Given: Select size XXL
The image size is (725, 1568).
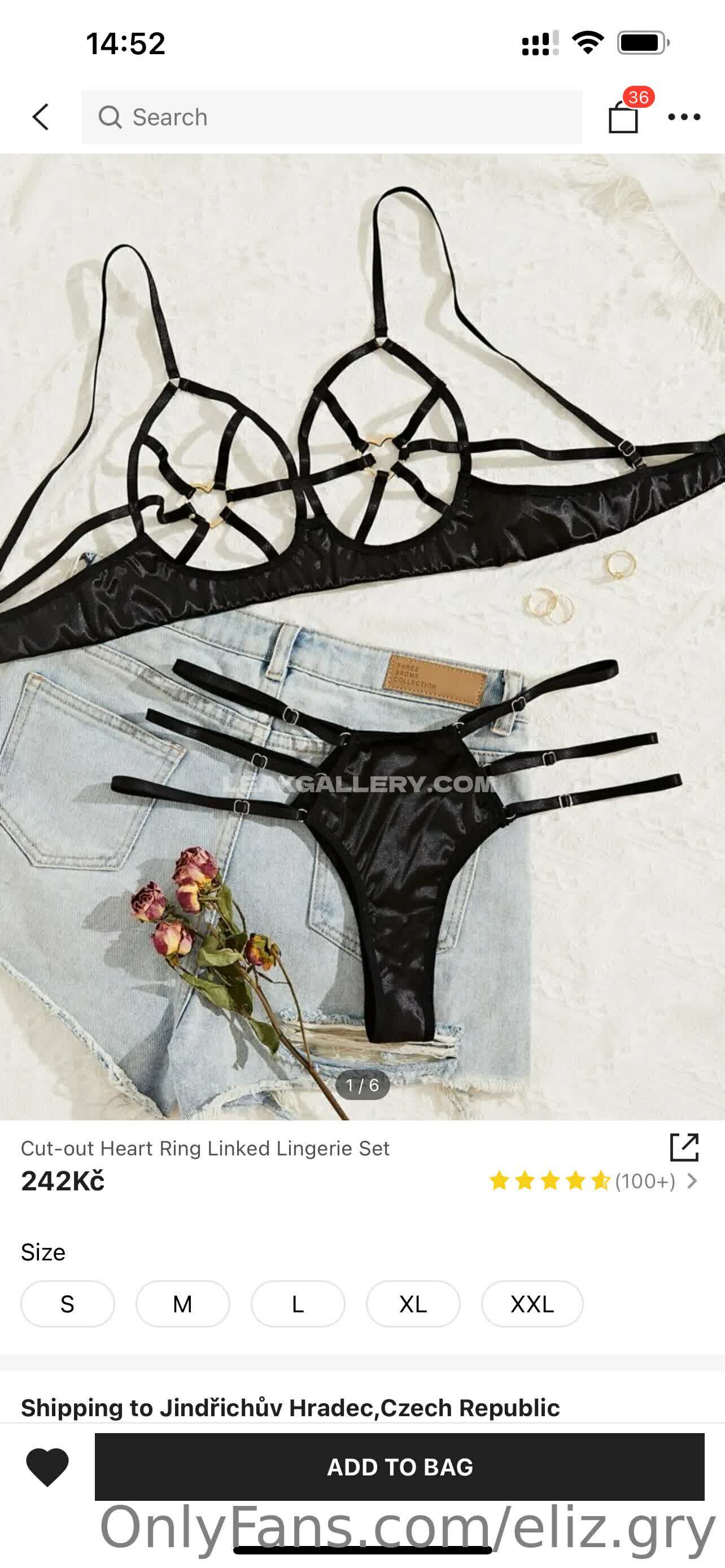Looking at the screenshot, I should [x=532, y=1304].
